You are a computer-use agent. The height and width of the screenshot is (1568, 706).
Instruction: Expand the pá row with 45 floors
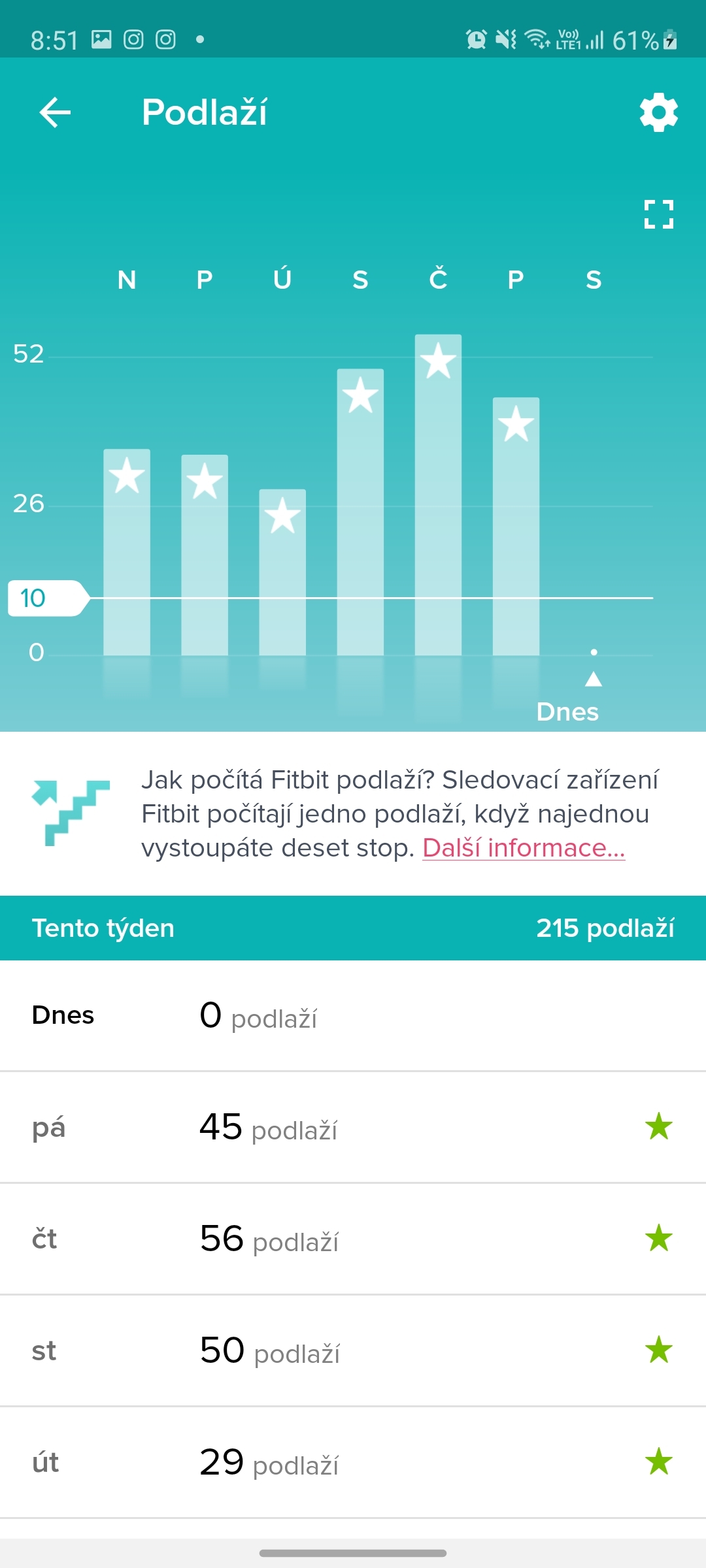tap(261, 1127)
